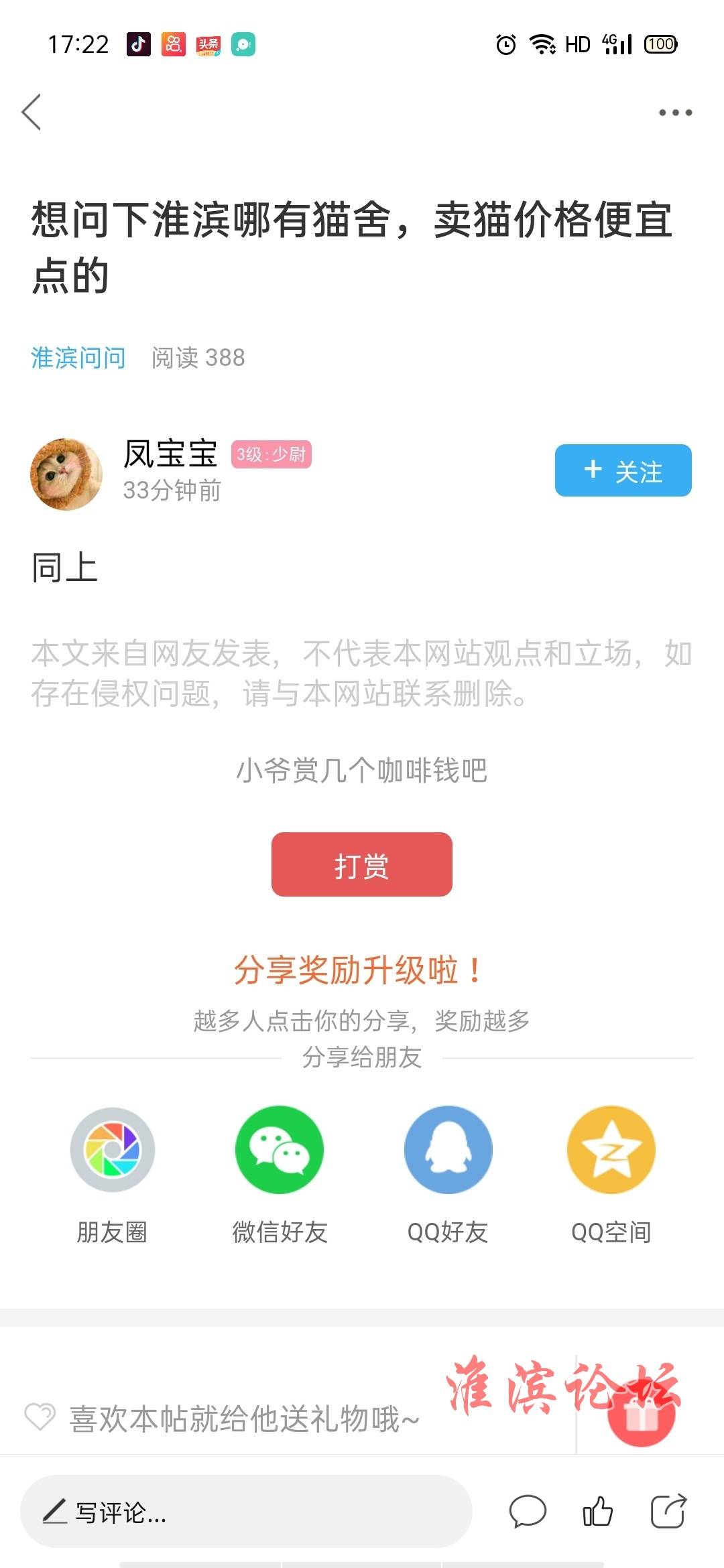
Task: Go back using the top-left arrow
Action: coord(32,112)
